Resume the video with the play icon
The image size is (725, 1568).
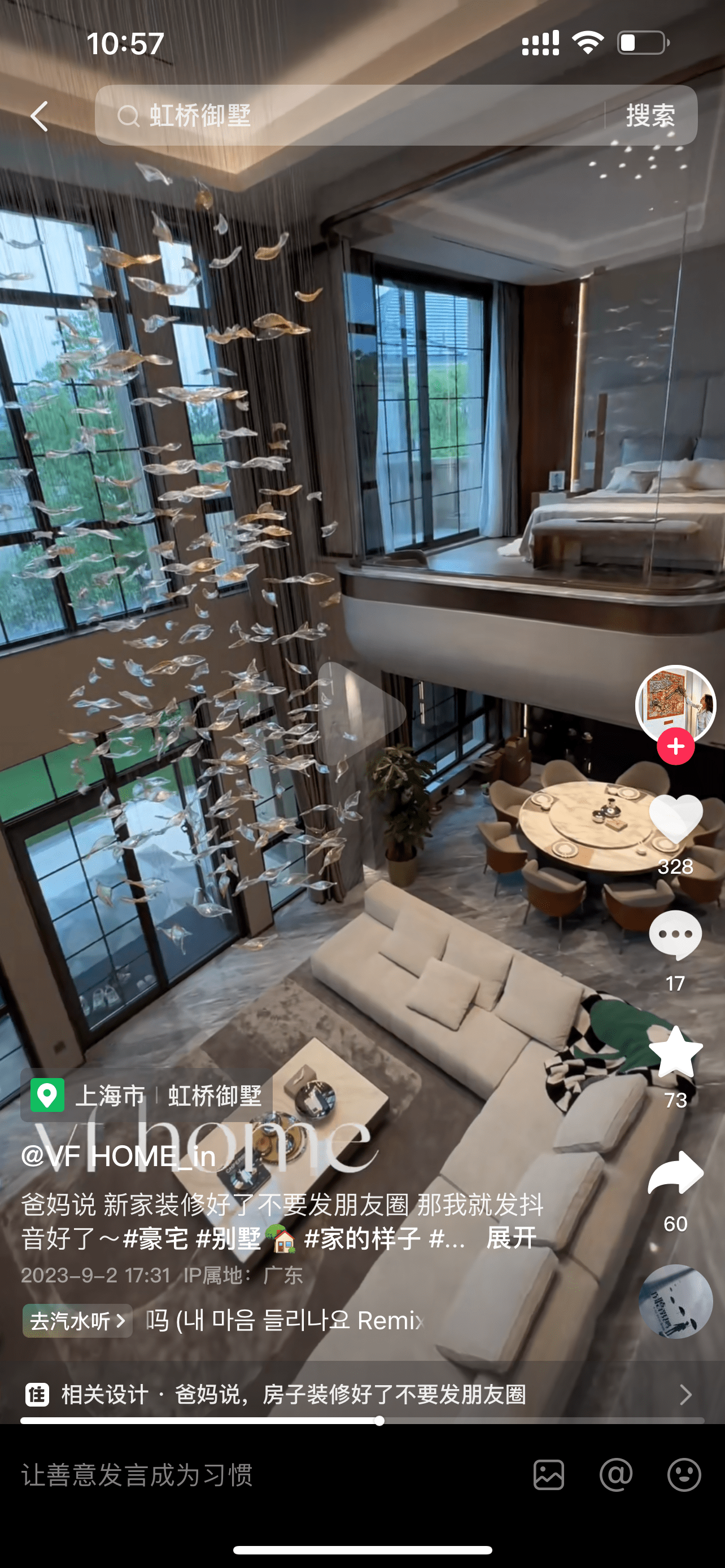(361, 713)
